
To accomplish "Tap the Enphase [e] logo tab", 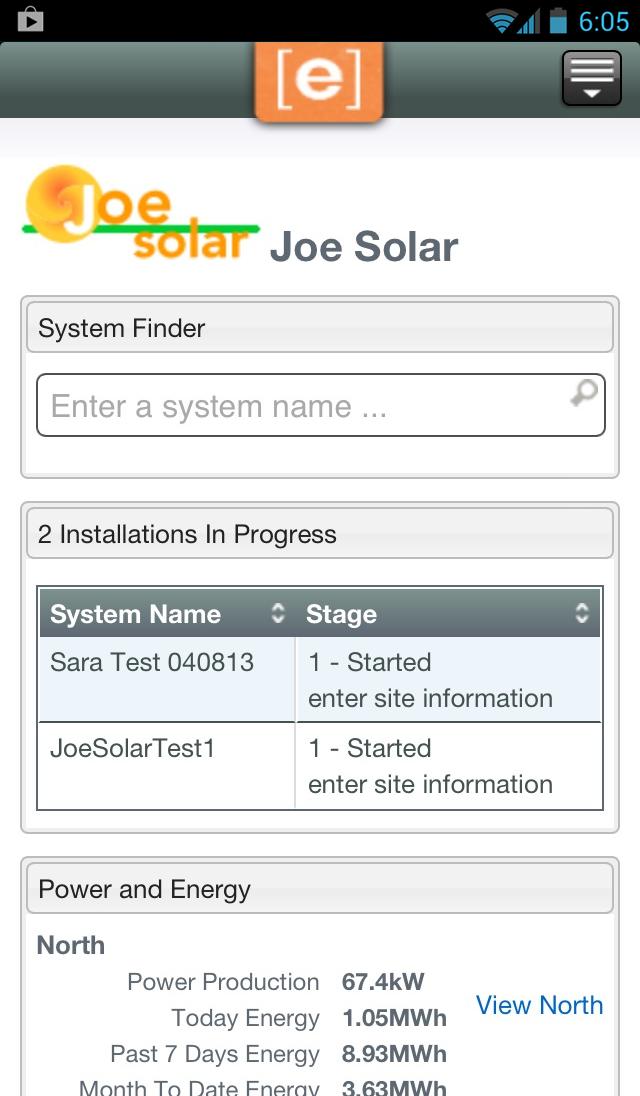I will click(319, 80).
